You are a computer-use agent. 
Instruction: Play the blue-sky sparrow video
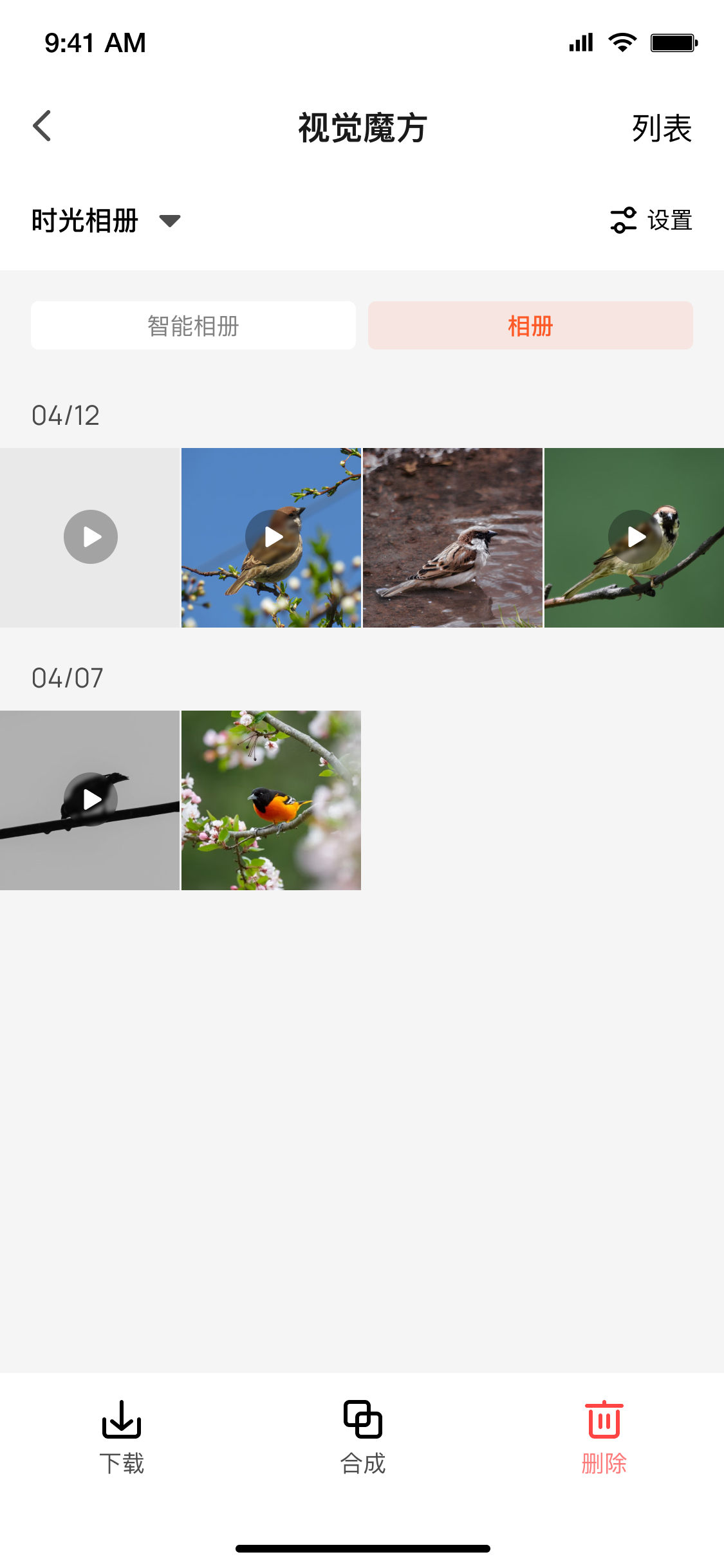272,537
